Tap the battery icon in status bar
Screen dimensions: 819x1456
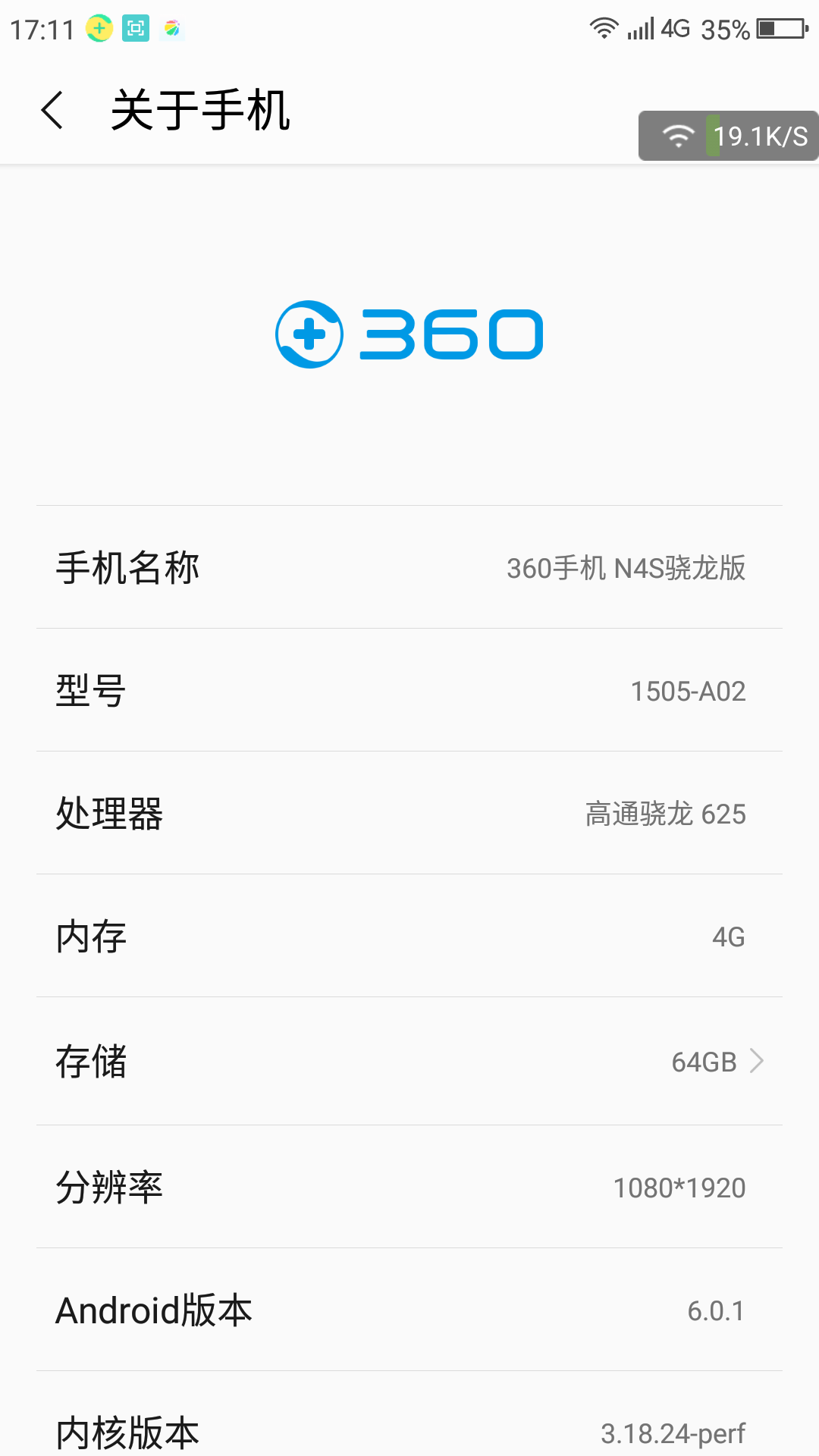[x=781, y=29]
